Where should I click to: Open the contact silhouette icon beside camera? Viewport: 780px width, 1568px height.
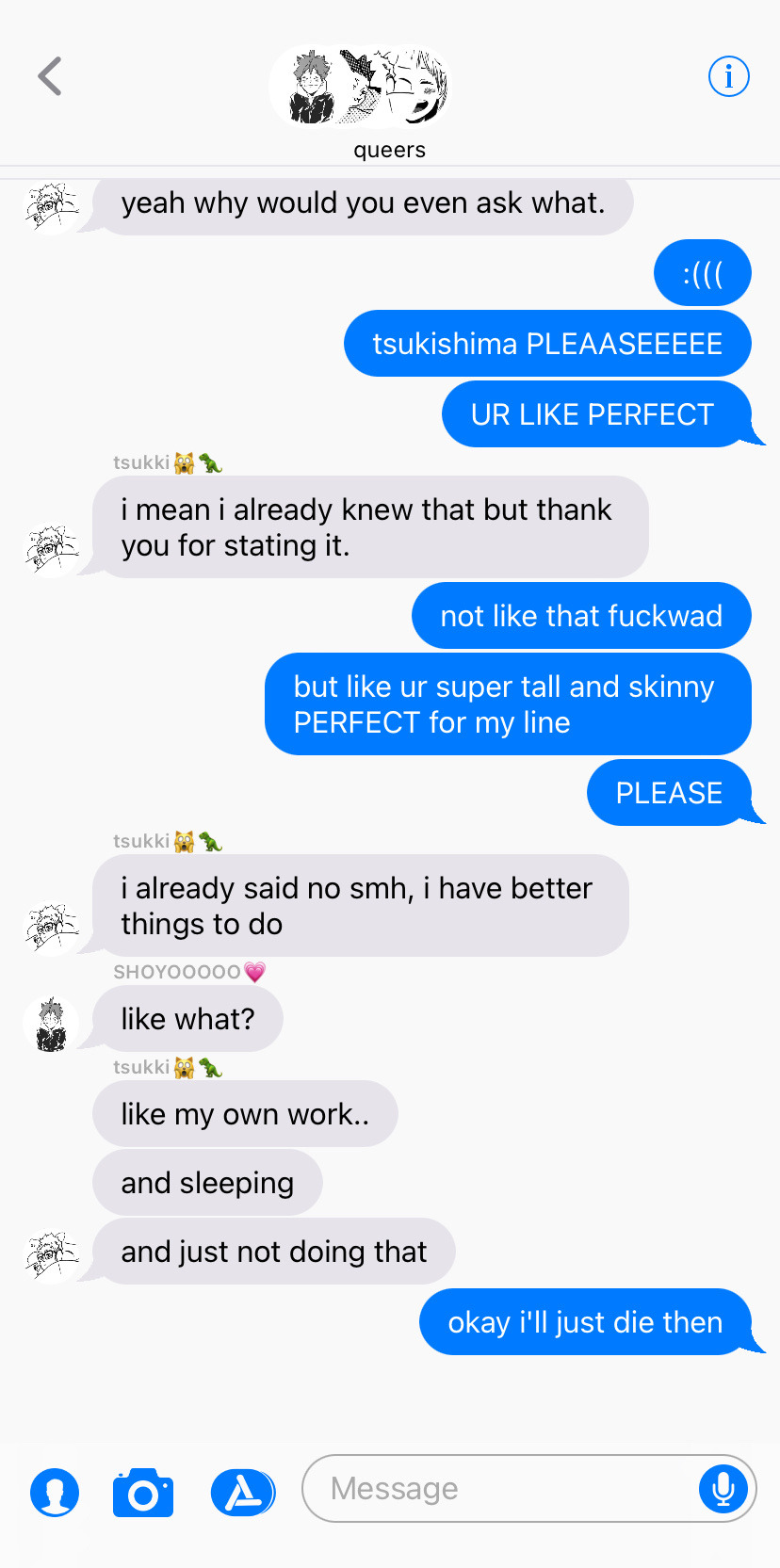55,1493
